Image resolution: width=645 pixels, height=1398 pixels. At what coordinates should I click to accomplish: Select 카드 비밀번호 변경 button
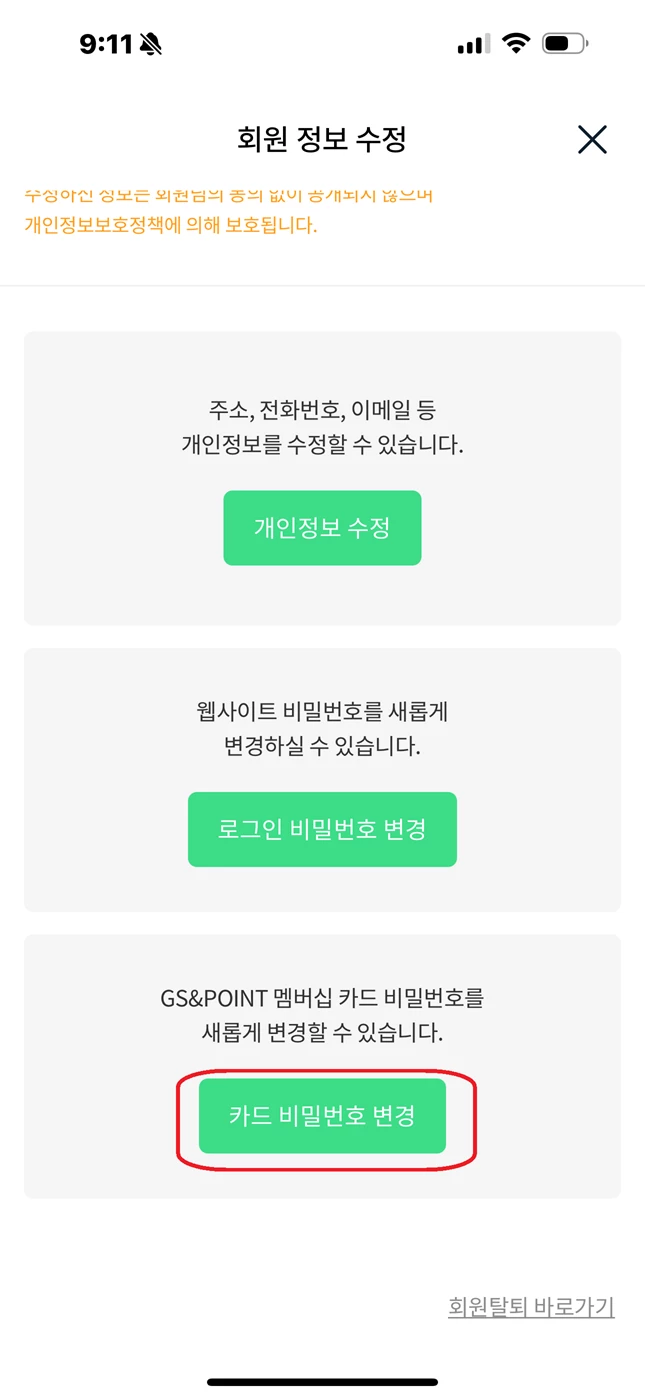322,1116
